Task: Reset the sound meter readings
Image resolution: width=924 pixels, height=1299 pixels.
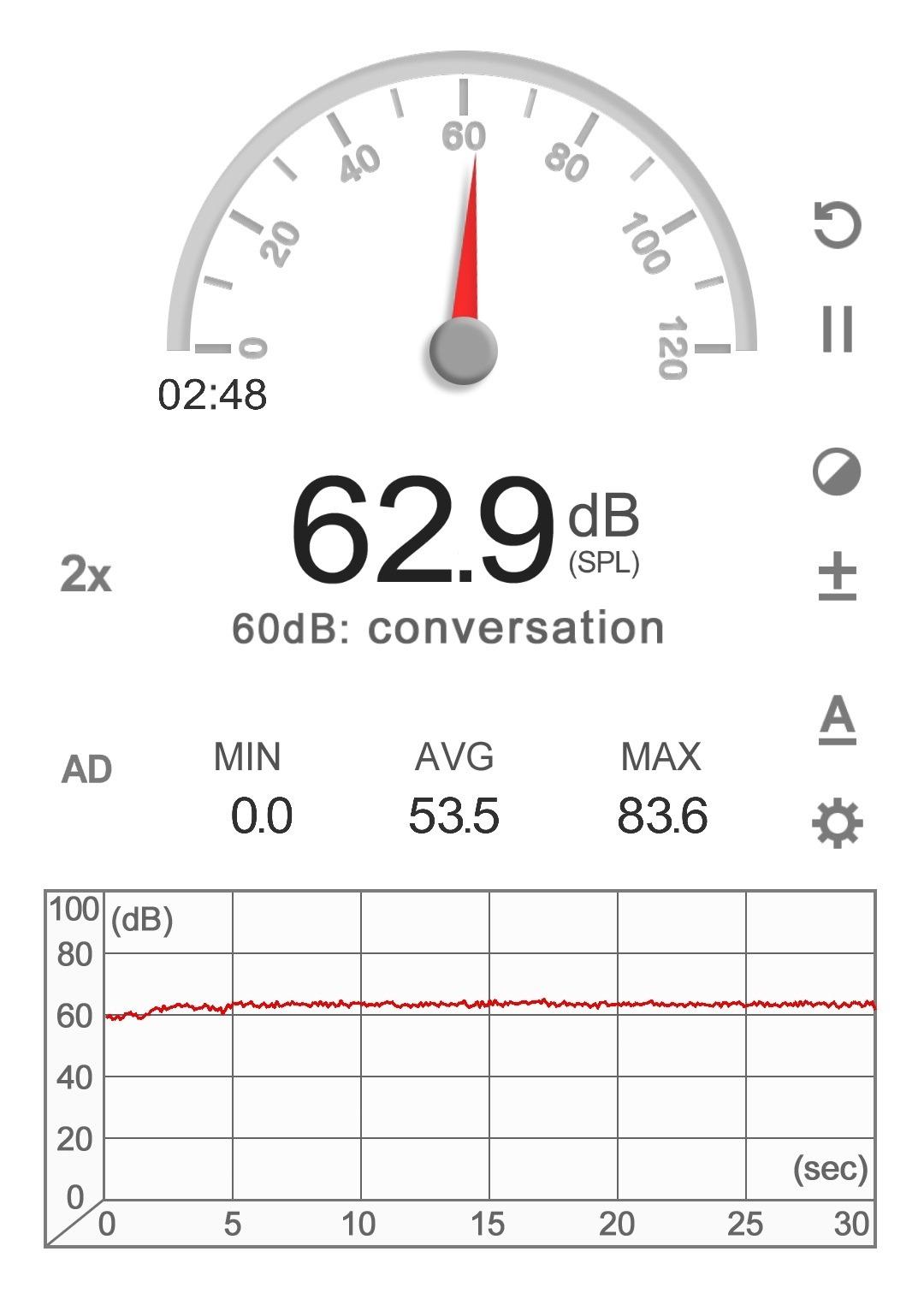Action: pos(837,225)
